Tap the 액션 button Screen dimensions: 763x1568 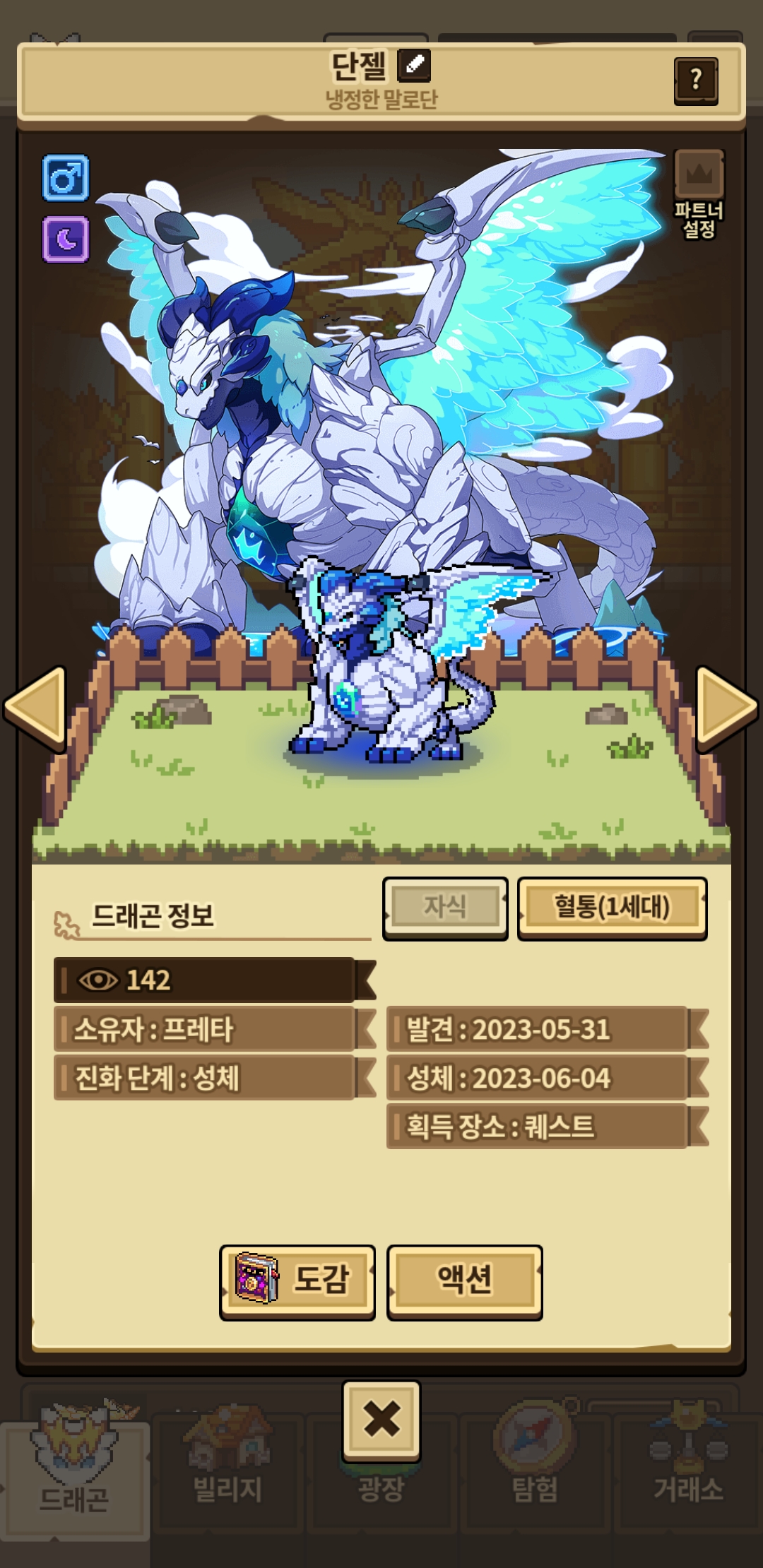465,1283
